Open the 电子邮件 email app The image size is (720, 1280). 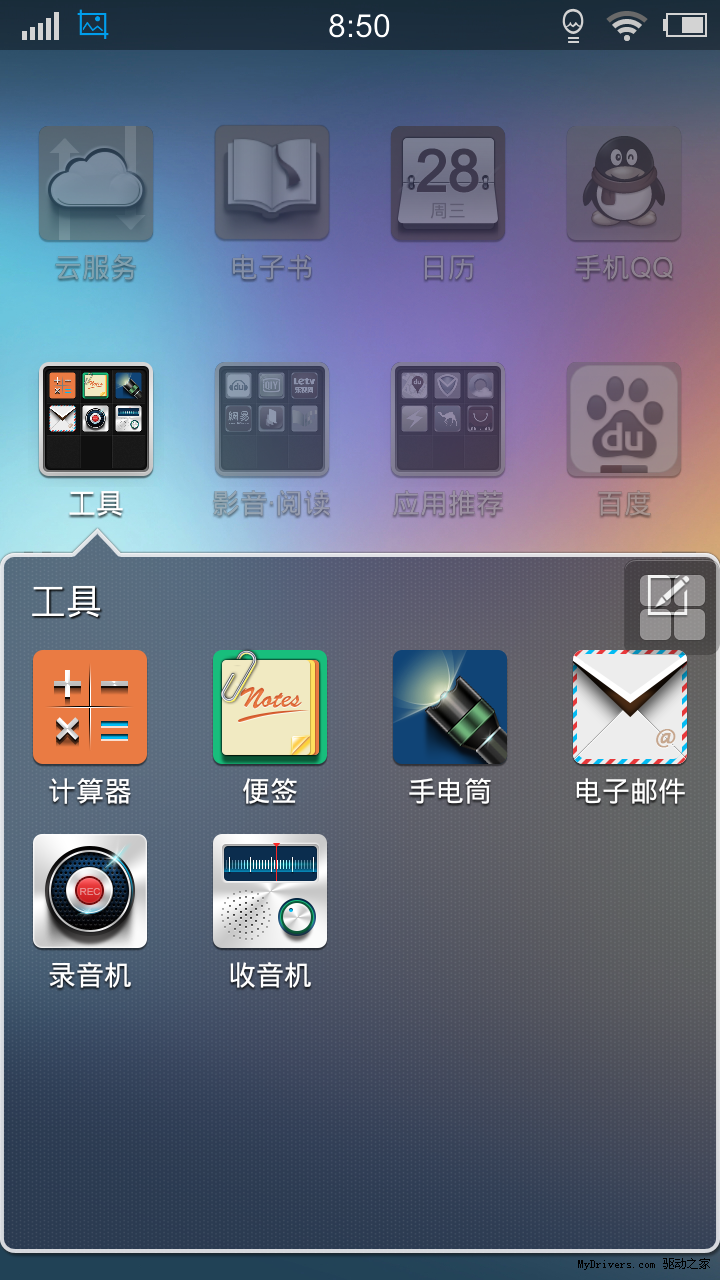[x=630, y=707]
